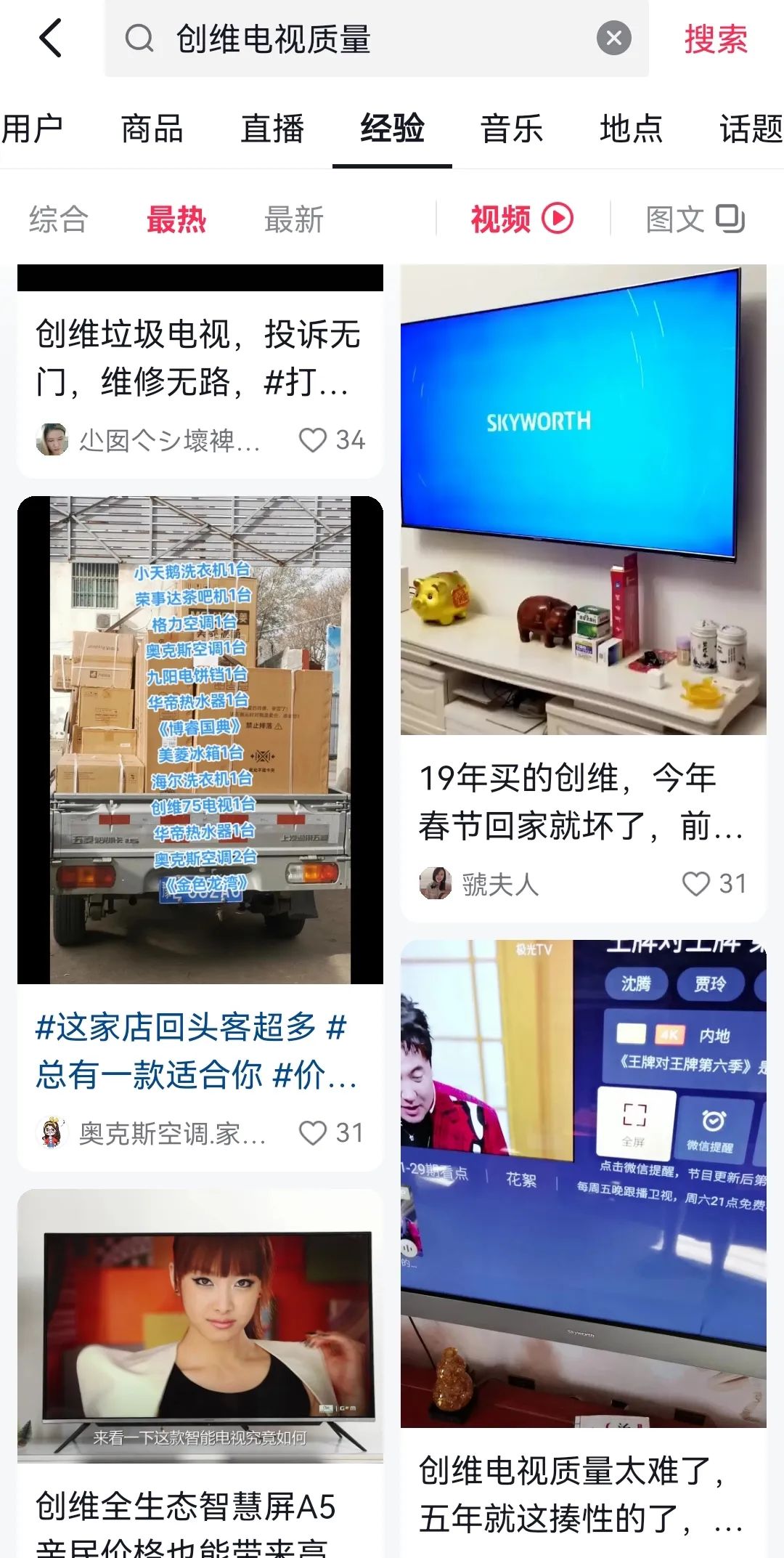The width and height of the screenshot is (784, 1558).
Task: Like the post by 奥克斯空调.家…
Action: tap(313, 1133)
